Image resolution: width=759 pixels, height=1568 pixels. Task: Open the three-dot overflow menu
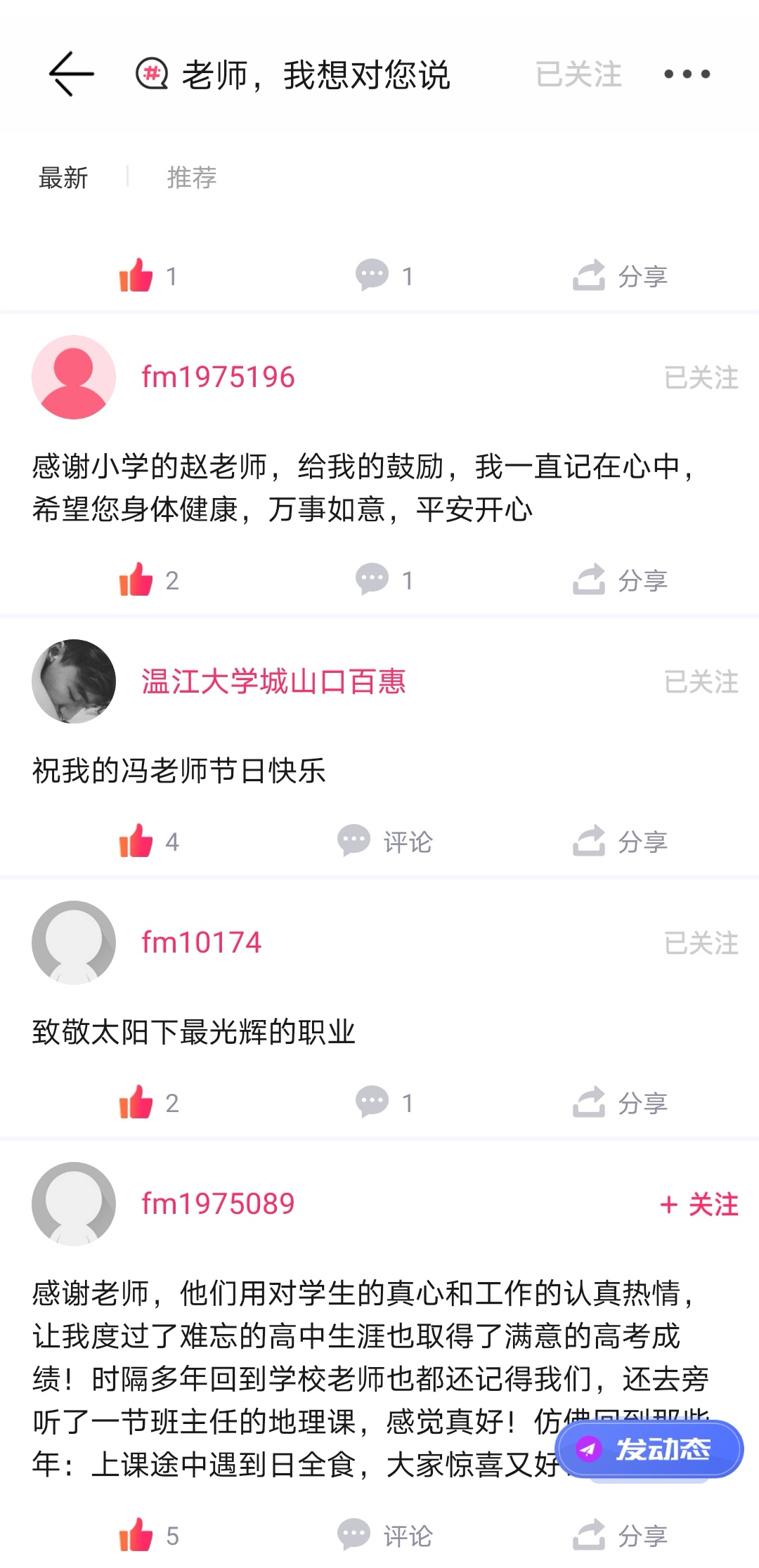pos(687,74)
